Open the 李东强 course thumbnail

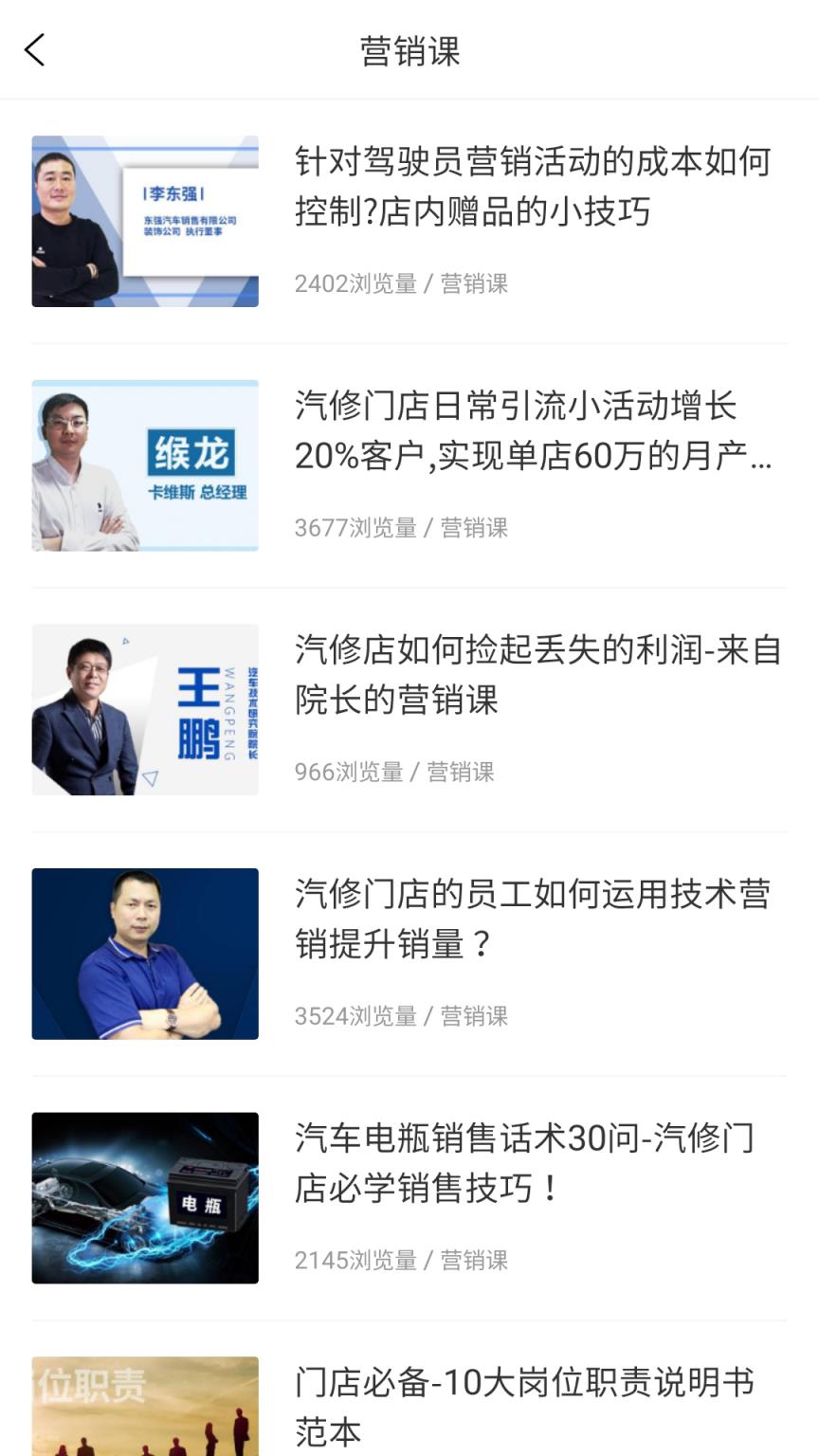click(143, 221)
